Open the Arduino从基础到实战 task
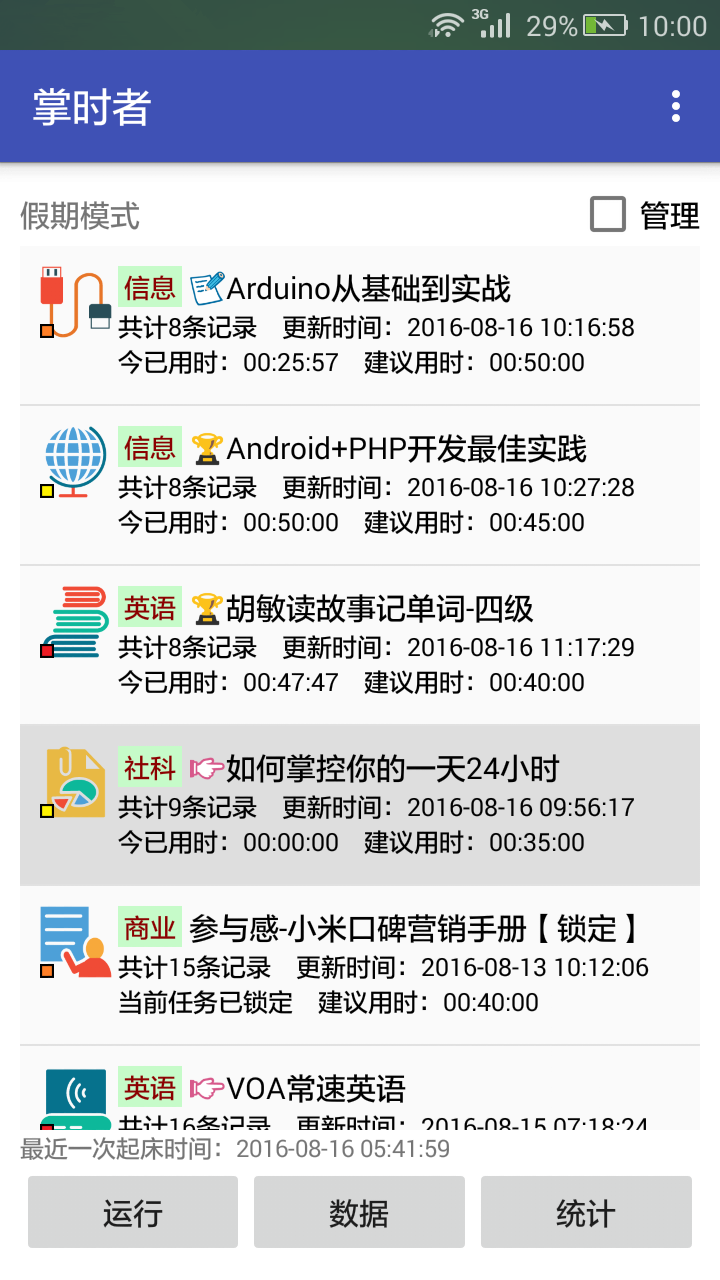 coord(360,325)
